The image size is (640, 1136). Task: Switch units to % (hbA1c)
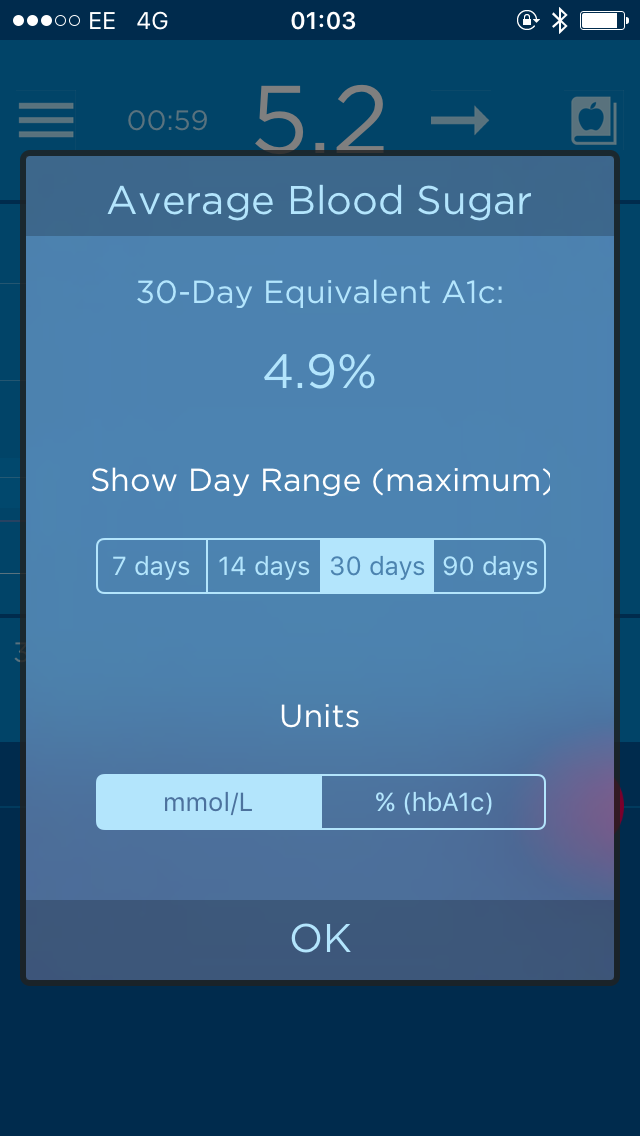tap(433, 802)
